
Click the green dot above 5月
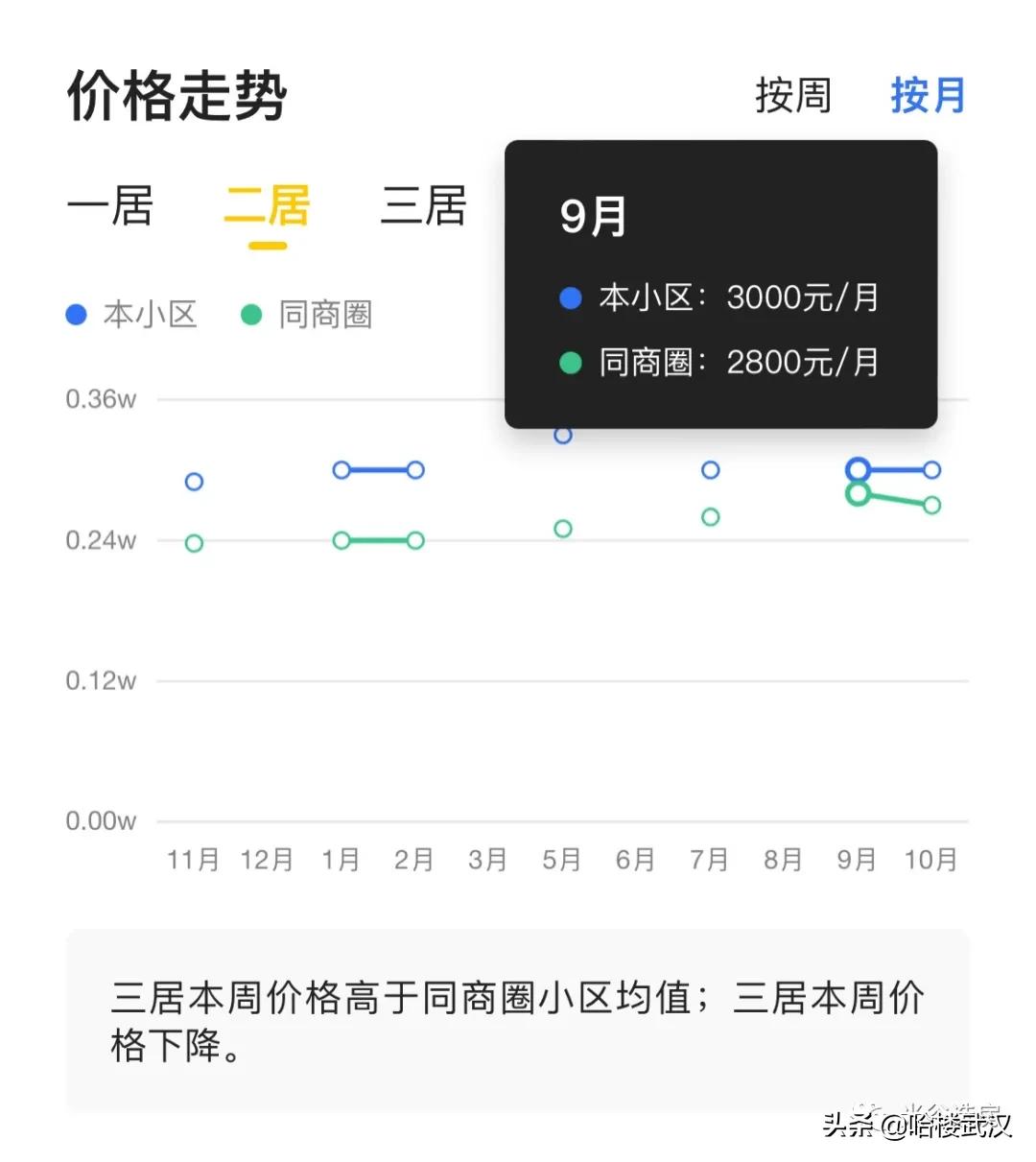(x=562, y=529)
